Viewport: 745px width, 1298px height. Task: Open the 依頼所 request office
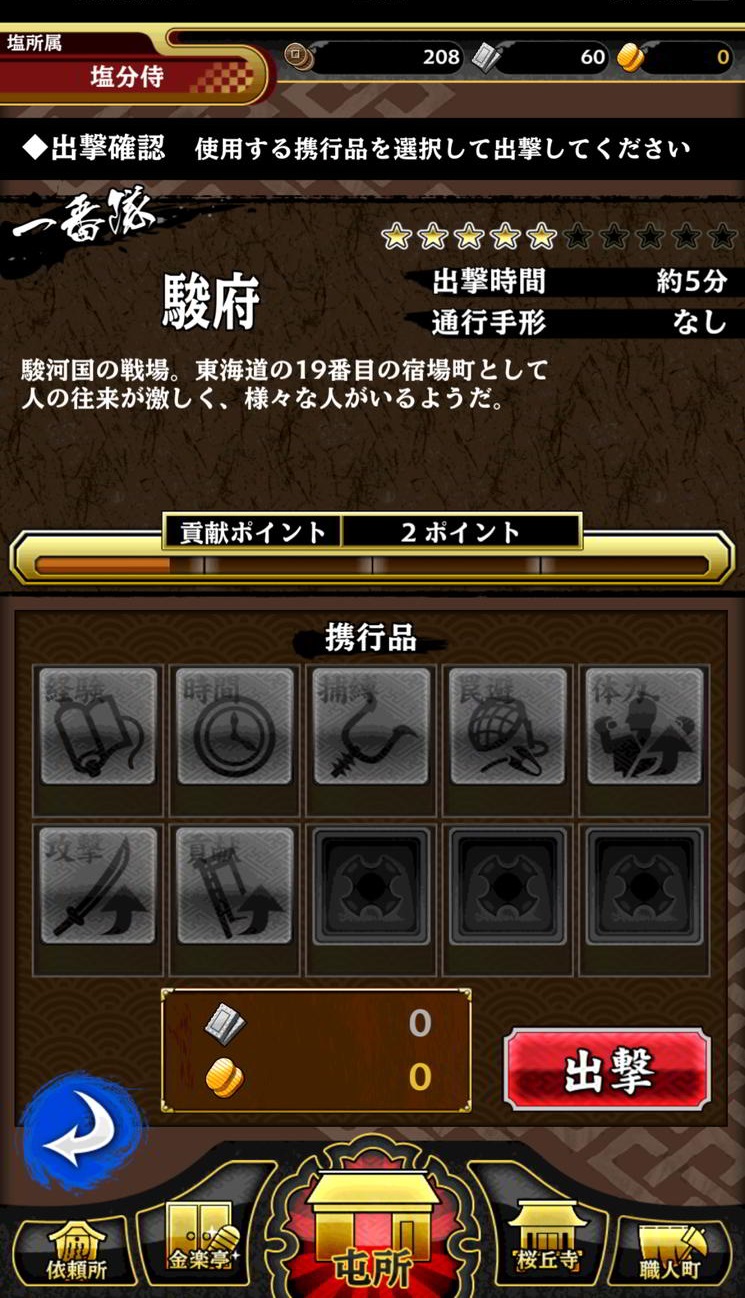76,1250
